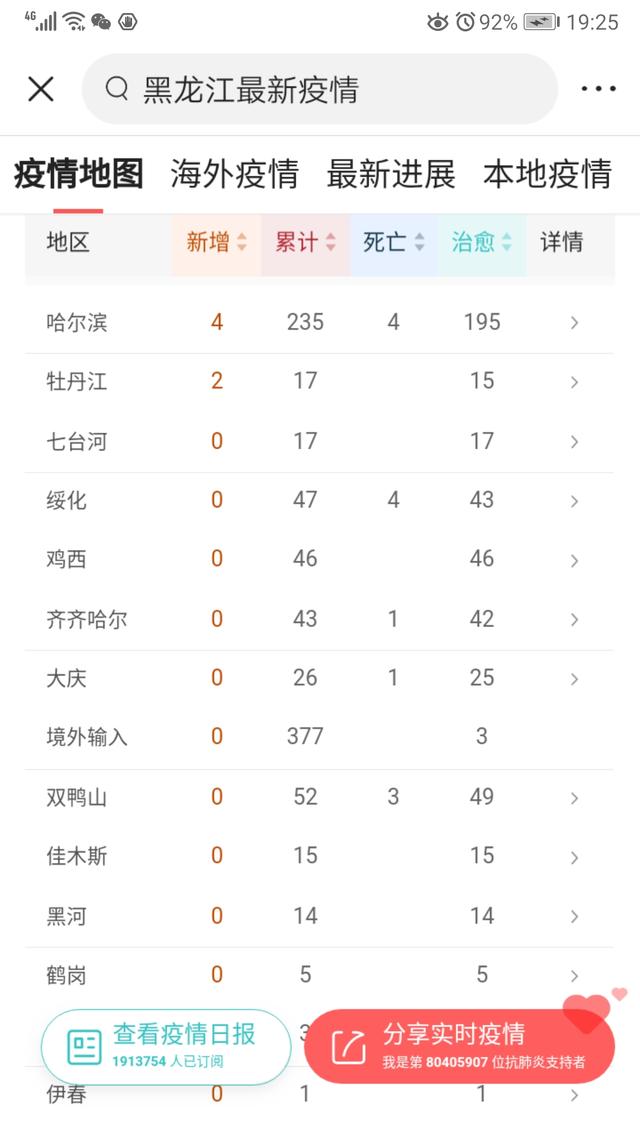
Task: Close the page with the X icon
Action: [x=41, y=89]
